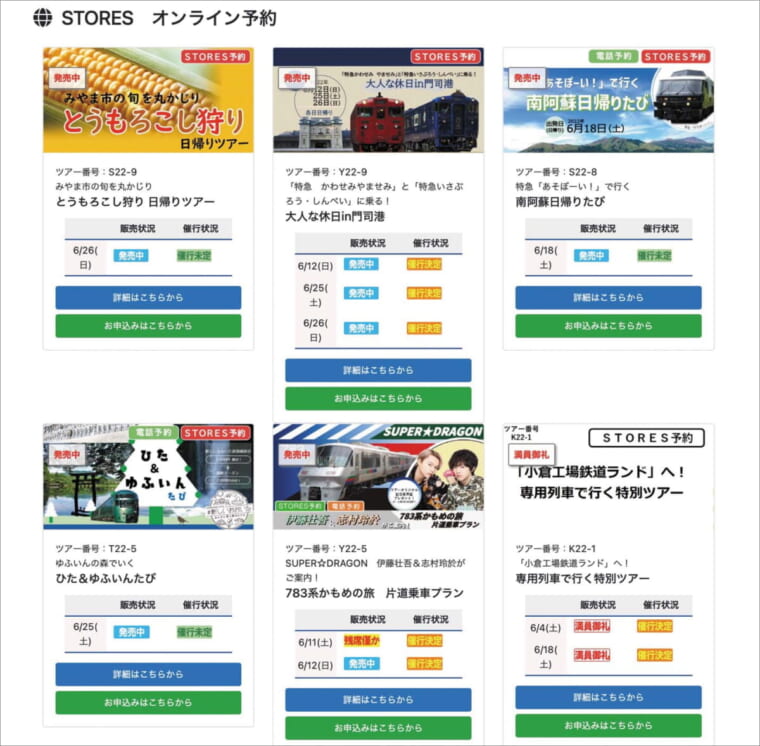Apply for とうもろこし狩り 日帰りツアー
This screenshot has height=746, width=760.
148,326
